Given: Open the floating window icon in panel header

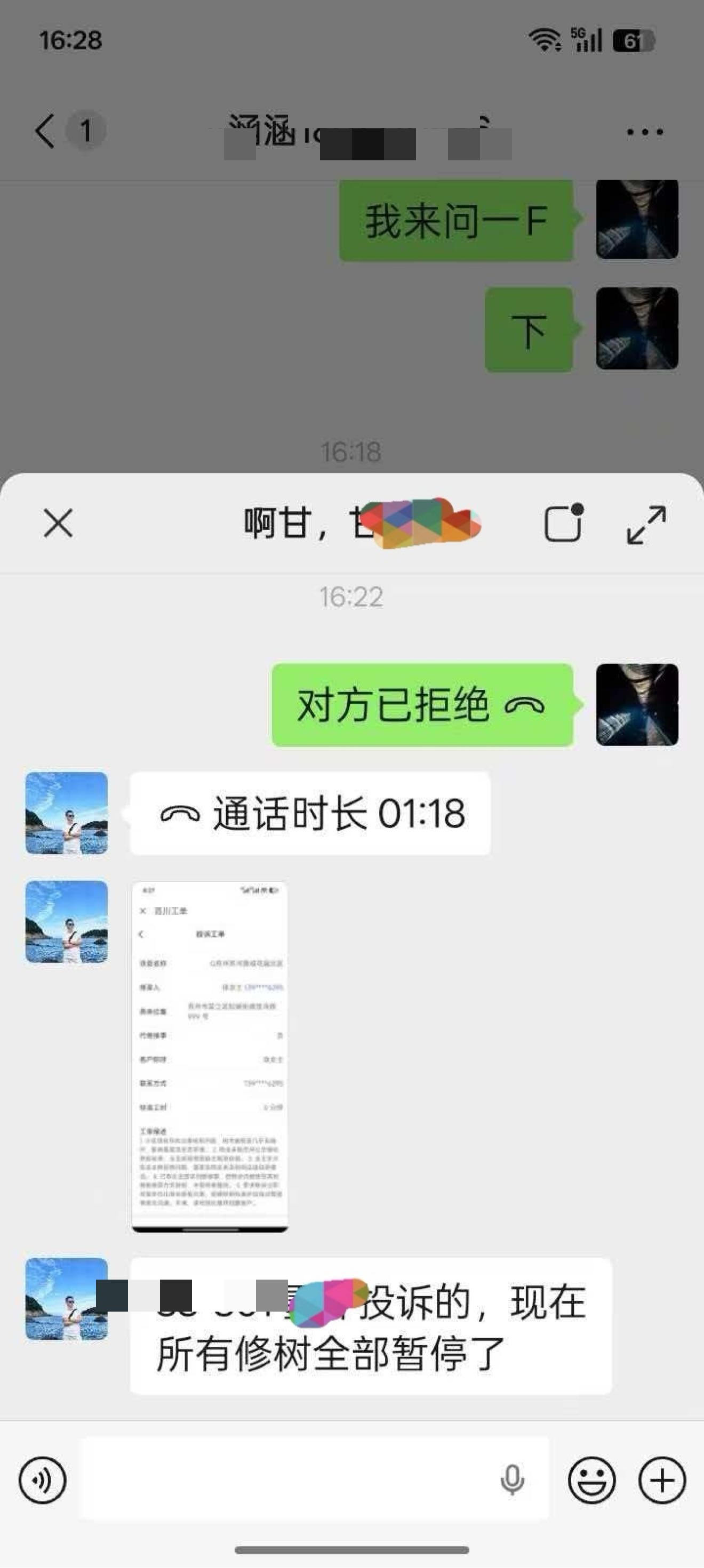Looking at the screenshot, I should pyautogui.click(x=563, y=524).
